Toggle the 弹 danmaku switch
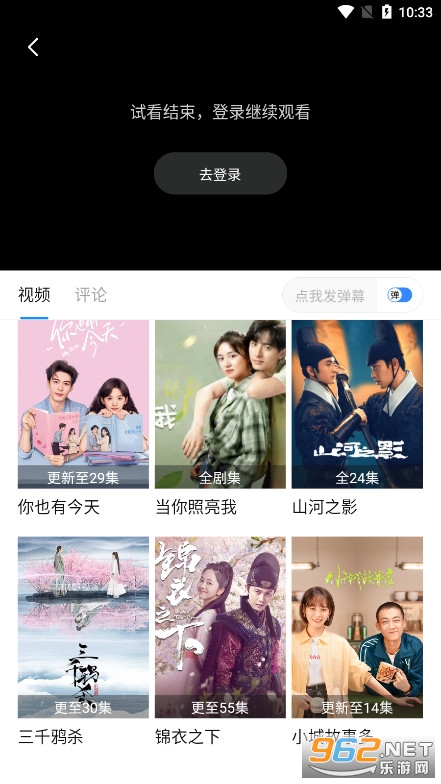Screen dimensions: 441x784 [400, 295]
